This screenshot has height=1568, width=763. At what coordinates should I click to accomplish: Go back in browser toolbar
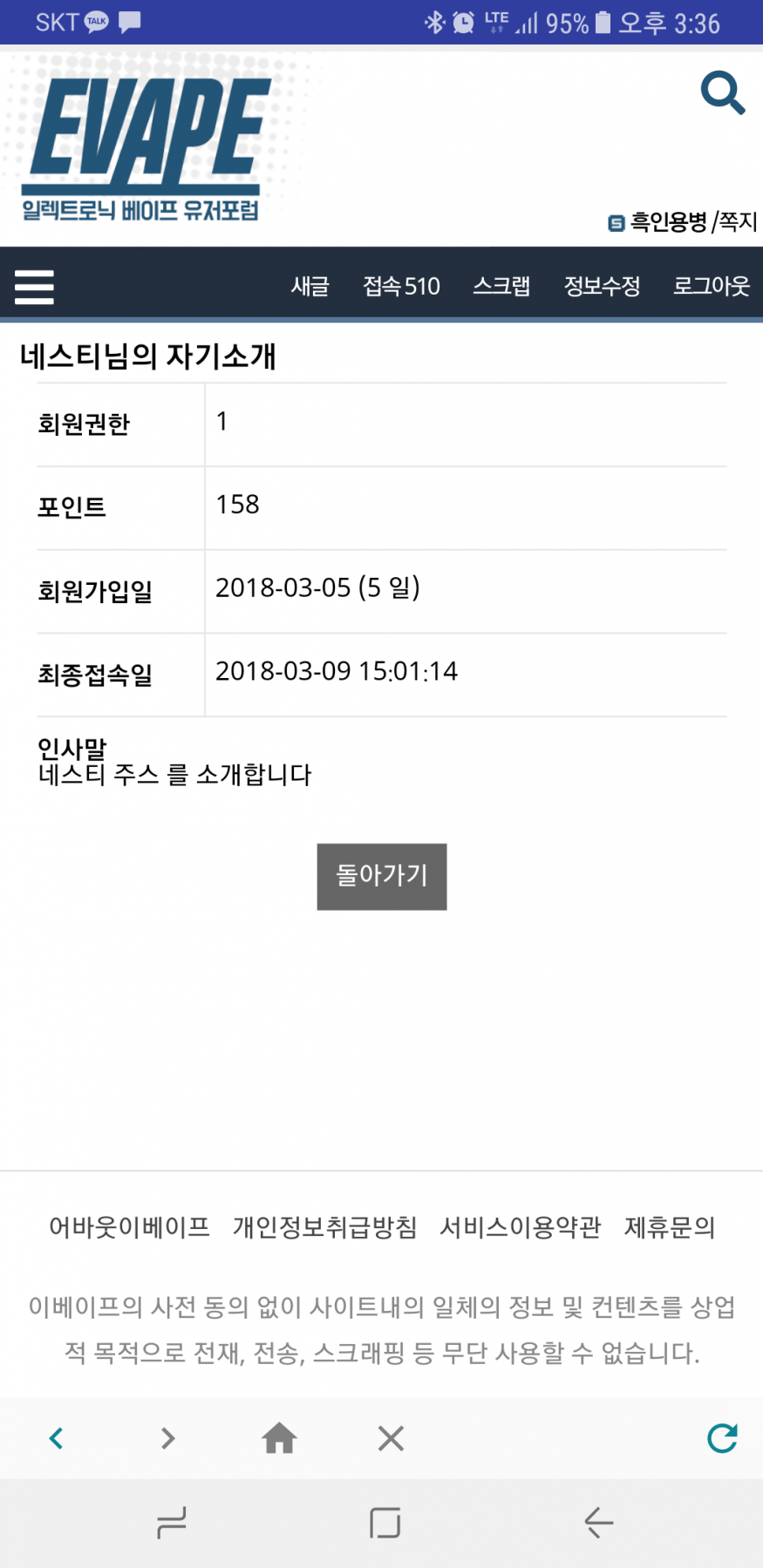click(57, 1438)
